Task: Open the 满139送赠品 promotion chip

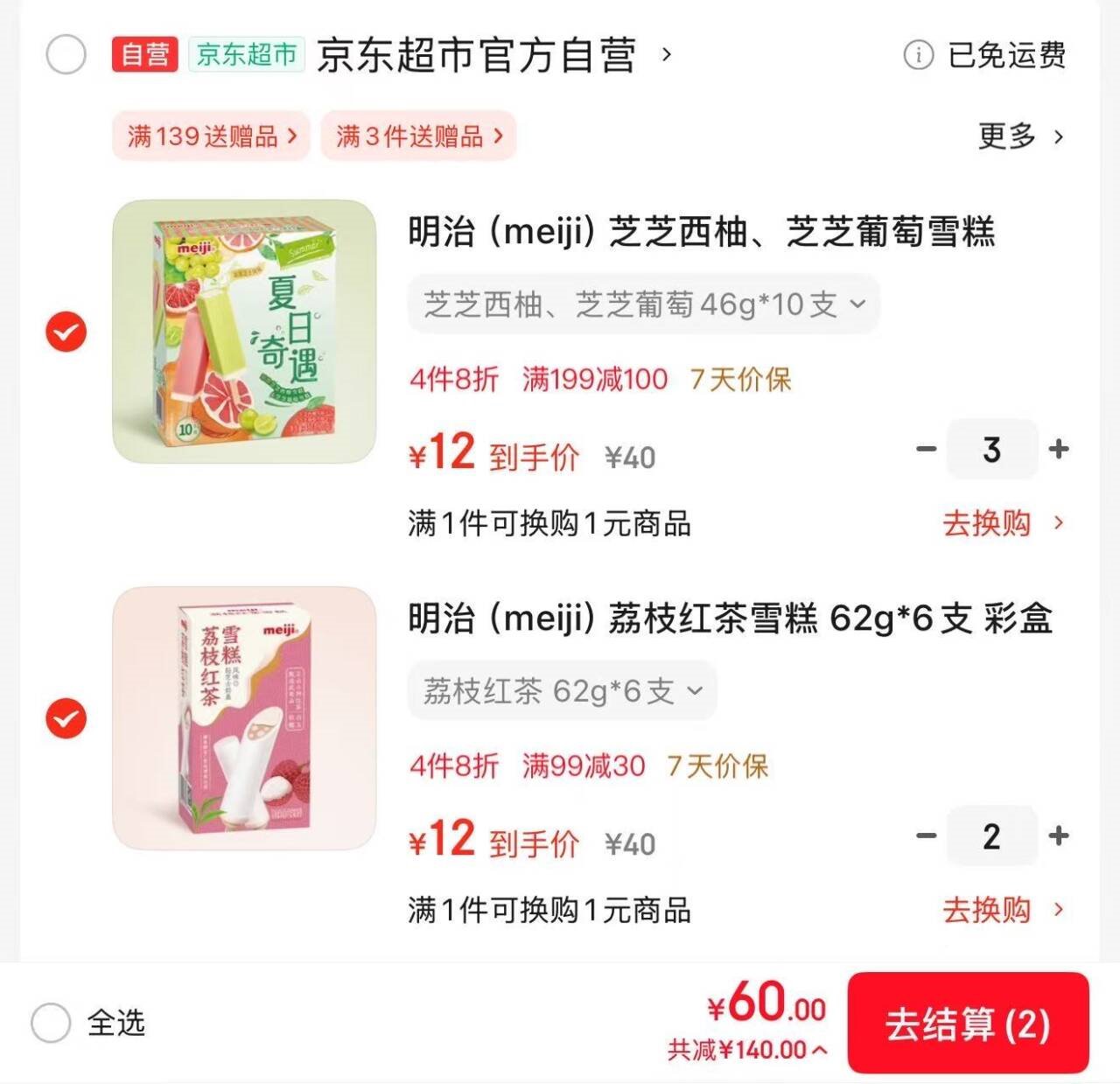Action: coord(211,136)
